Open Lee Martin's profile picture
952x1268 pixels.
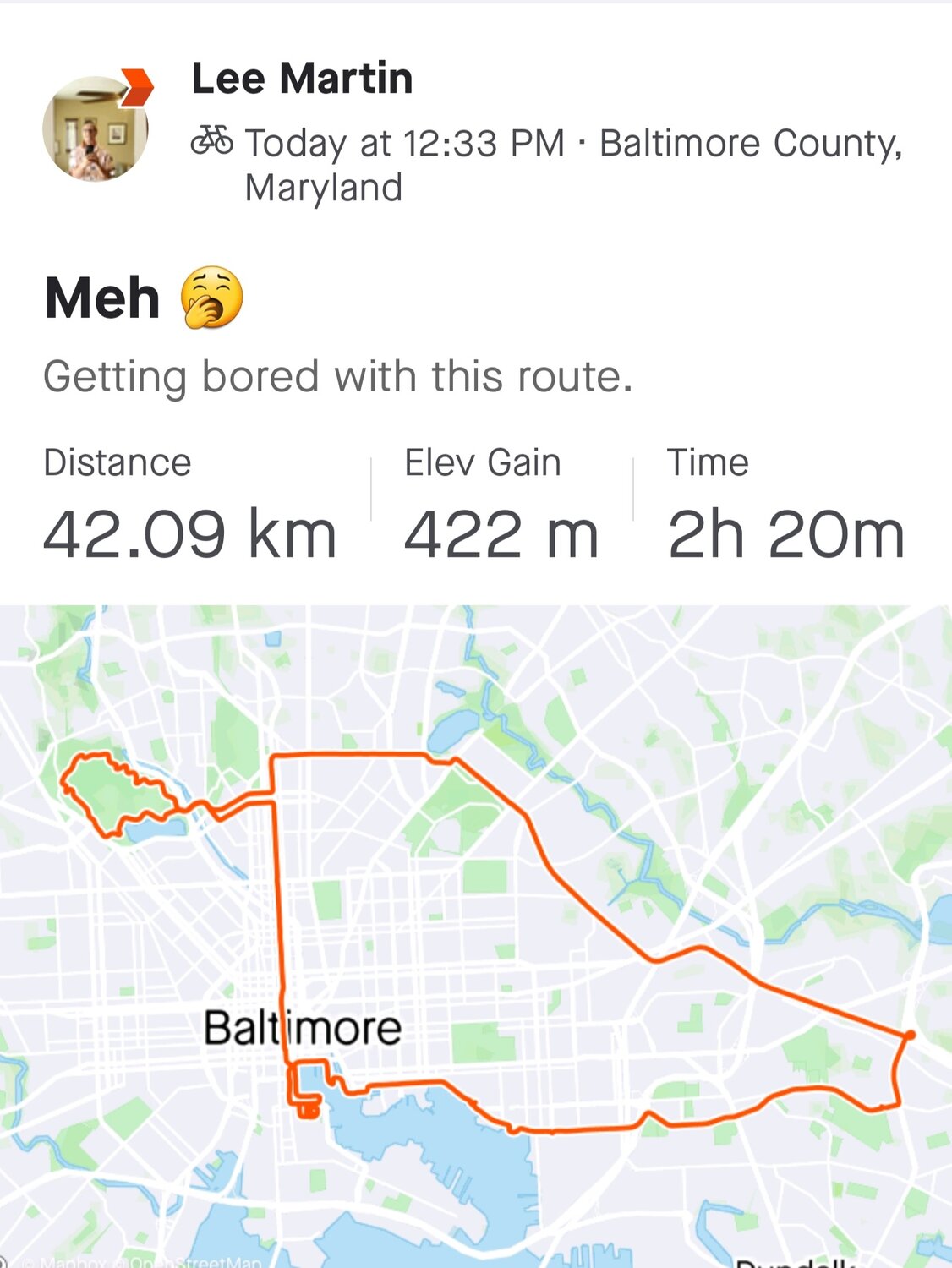click(95, 128)
